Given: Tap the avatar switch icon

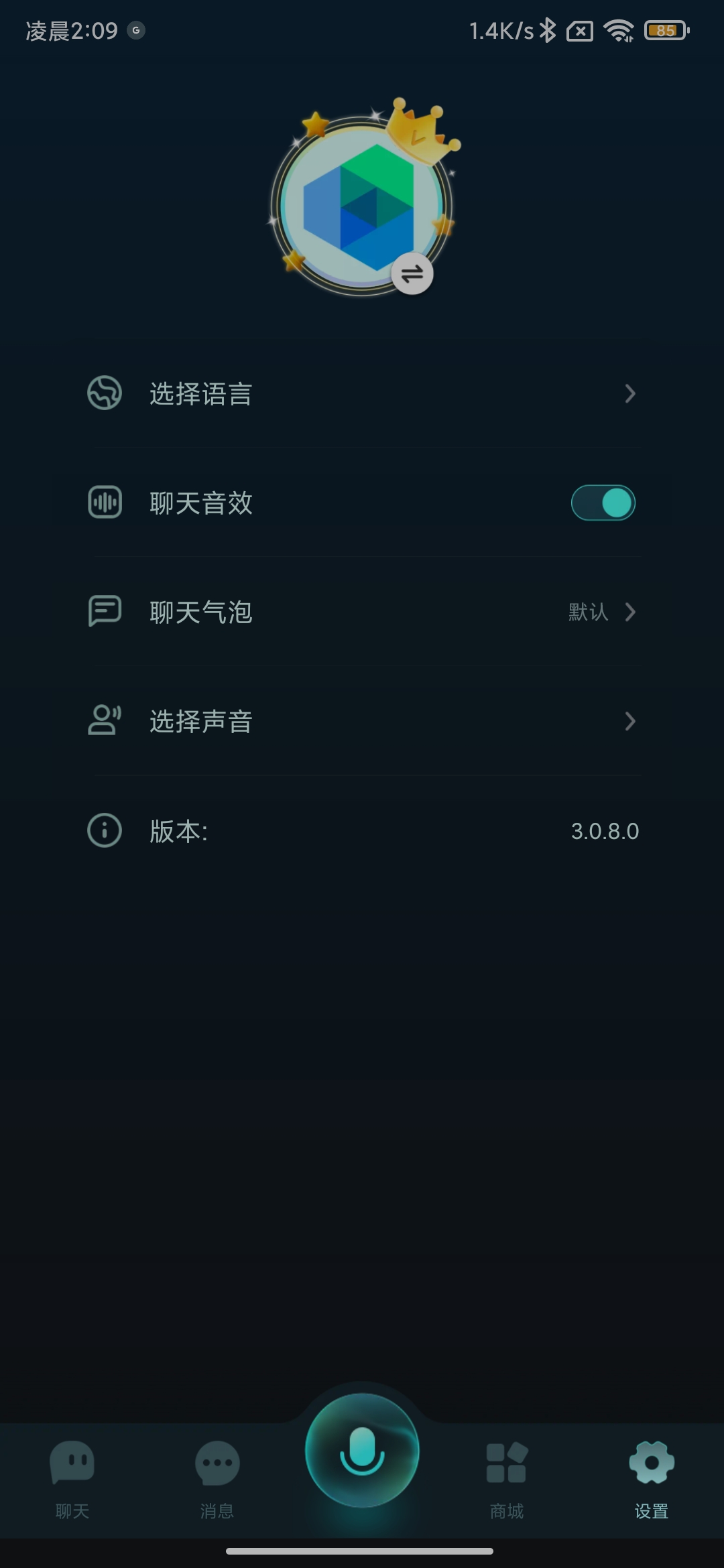Looking at the screenshot, I should [412, 273].
